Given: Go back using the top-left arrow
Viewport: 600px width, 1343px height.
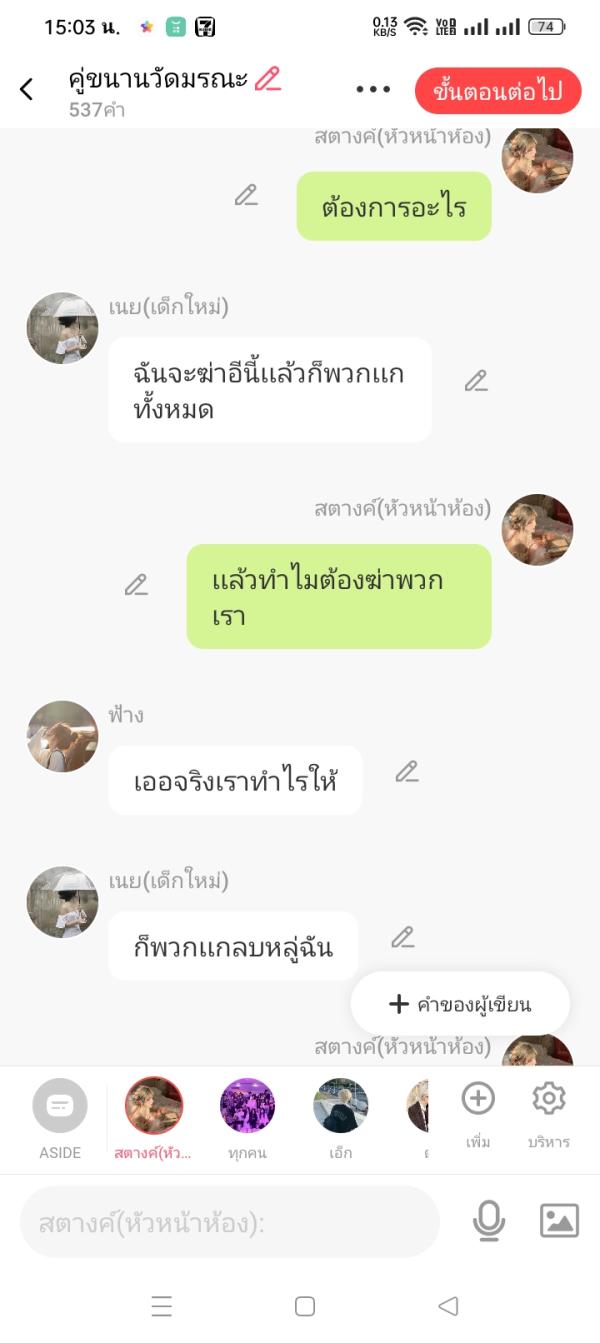Looking at the screenshot, I should pos(27,90).
